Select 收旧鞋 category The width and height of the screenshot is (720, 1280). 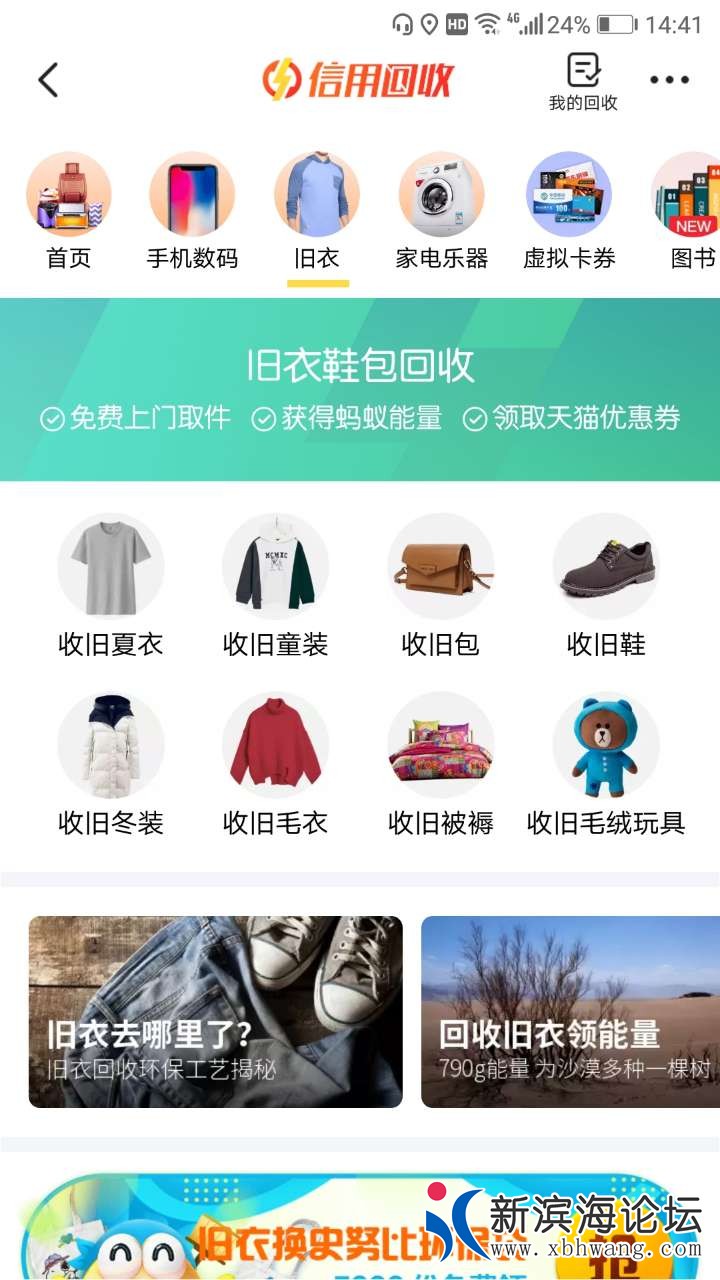click(x=606, y=587)
